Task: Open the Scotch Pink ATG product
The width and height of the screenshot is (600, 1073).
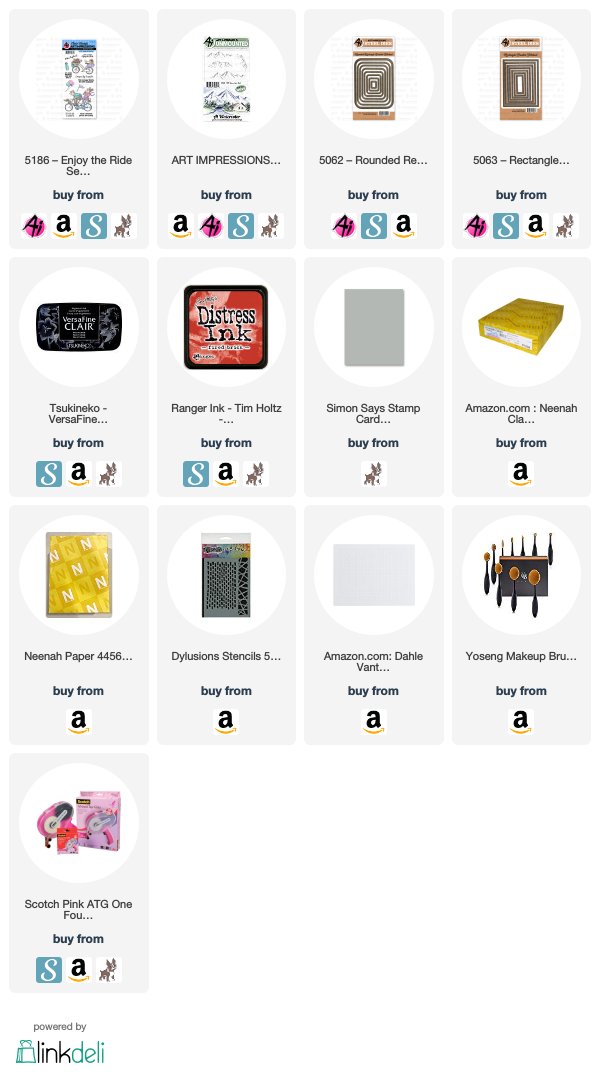Action: (79, 823)
